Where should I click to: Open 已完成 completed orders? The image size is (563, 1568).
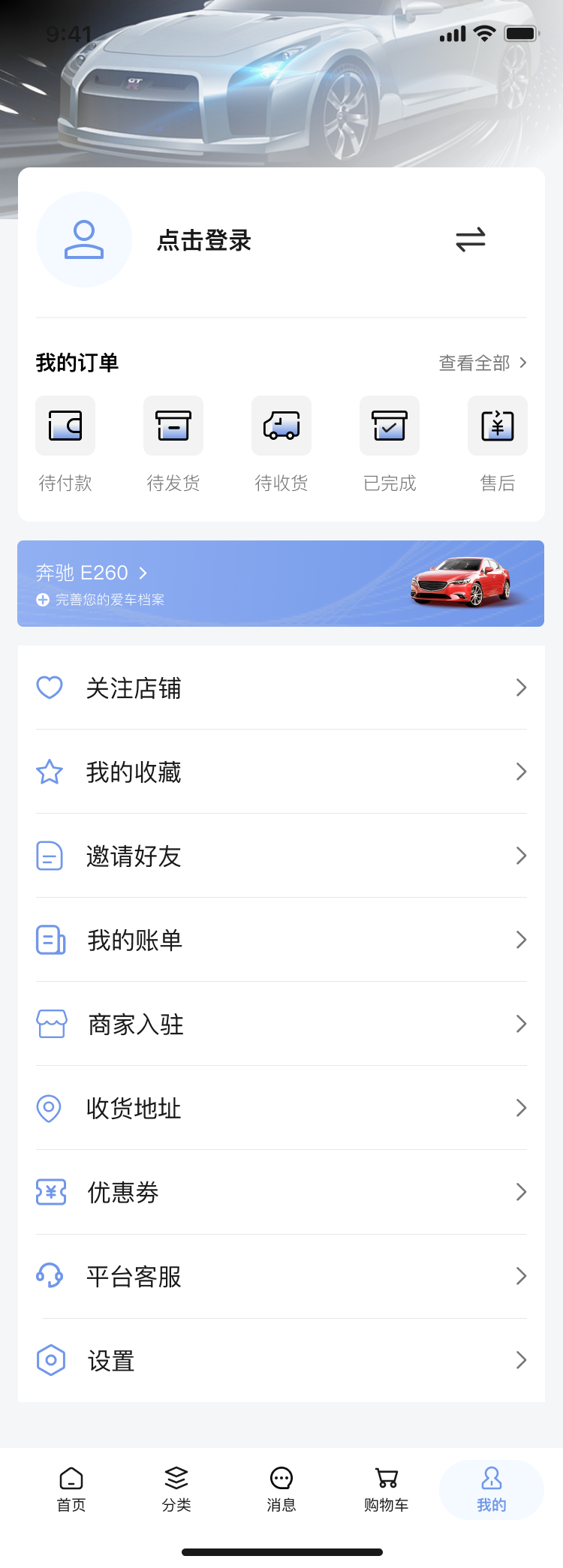[390, 443]
